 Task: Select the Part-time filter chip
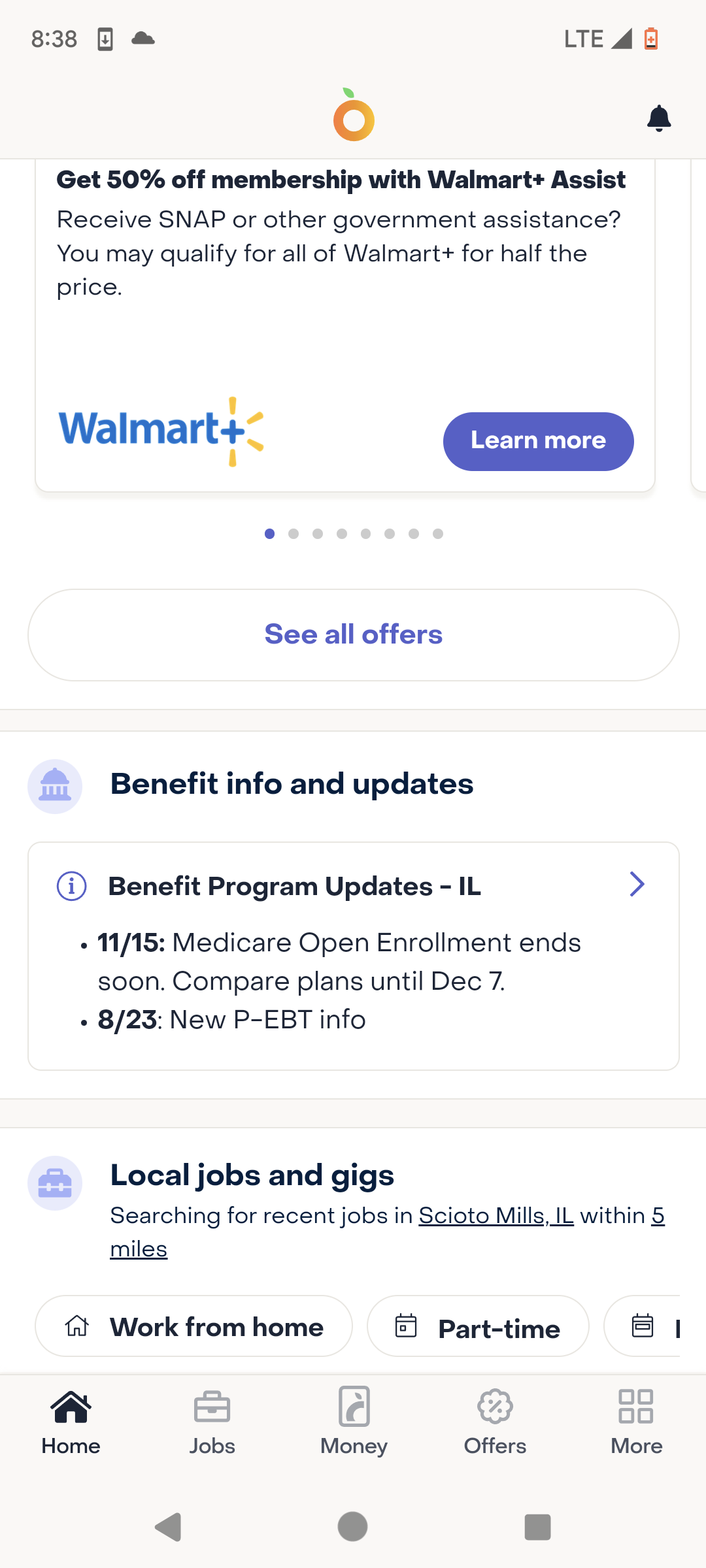pyautogui.click(x=478, y=1326)
